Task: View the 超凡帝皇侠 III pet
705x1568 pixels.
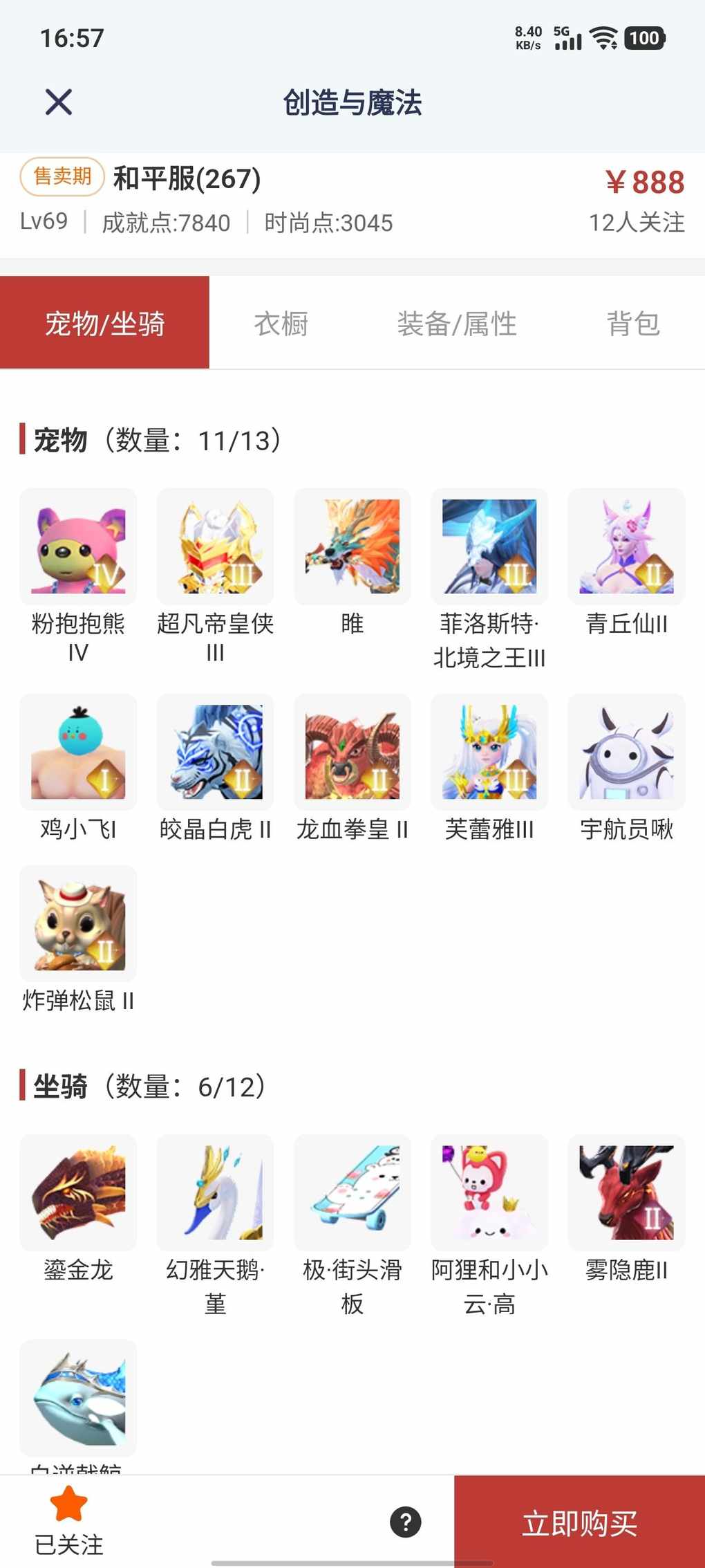Action: (x=215, y=546)
